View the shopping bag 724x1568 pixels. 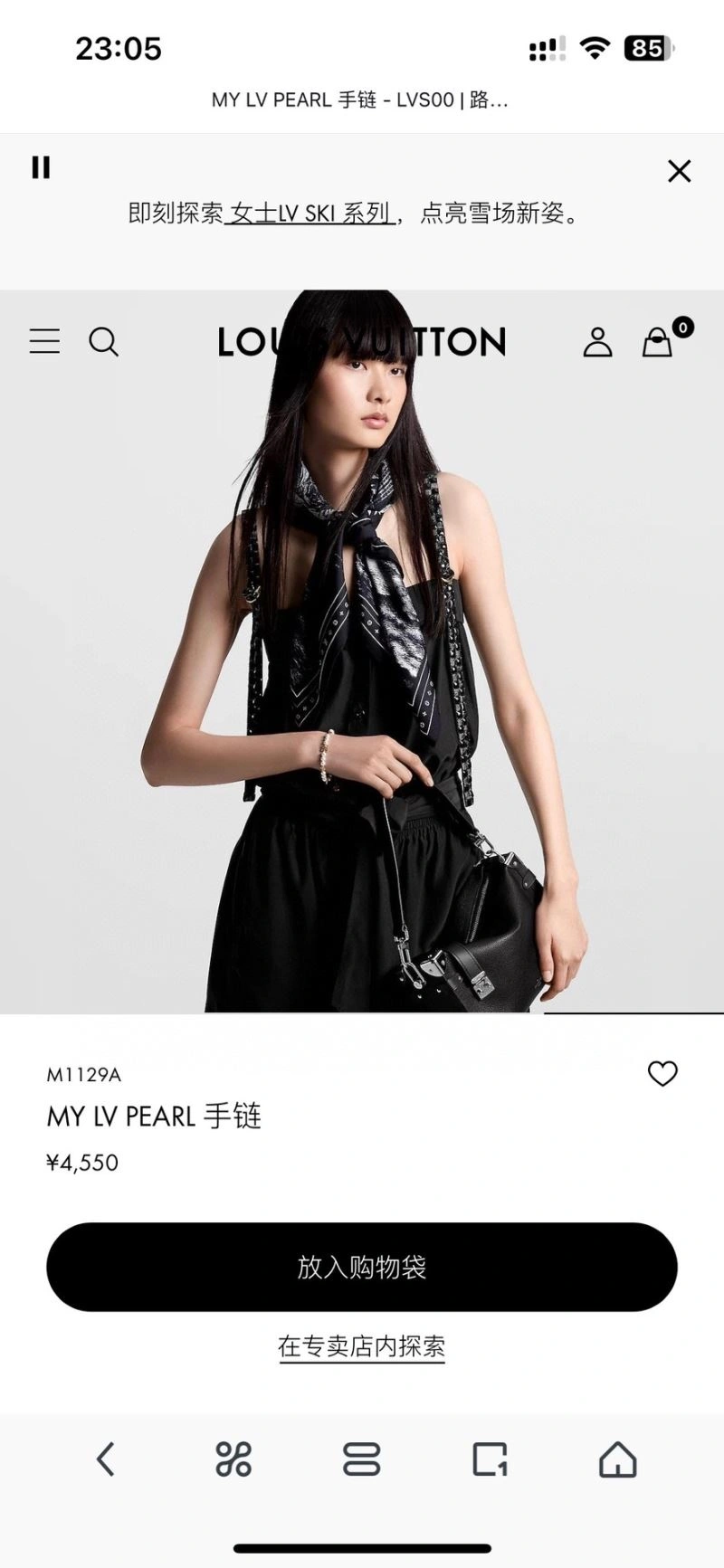pyautogui.click(x=658, y=342)
